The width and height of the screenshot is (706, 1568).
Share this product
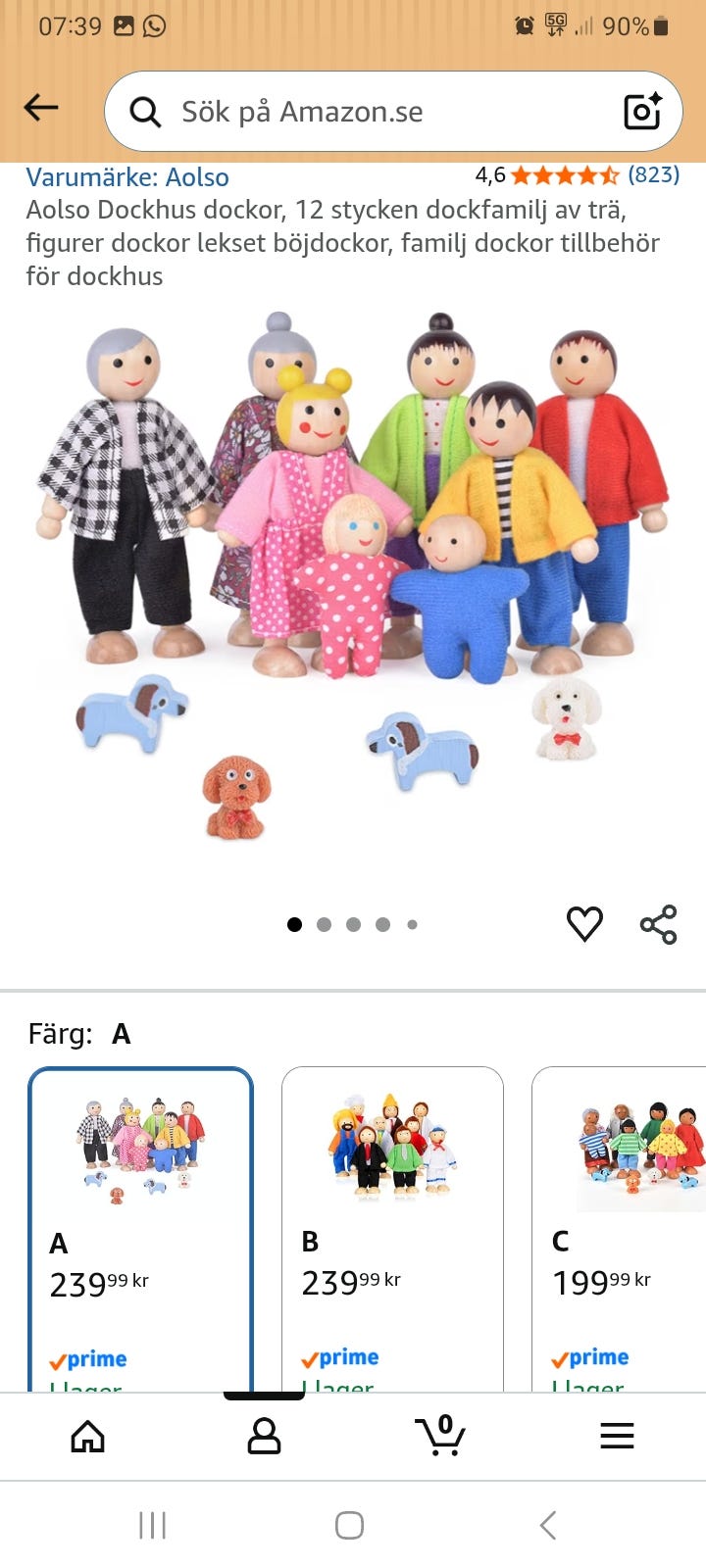(658, 924)
